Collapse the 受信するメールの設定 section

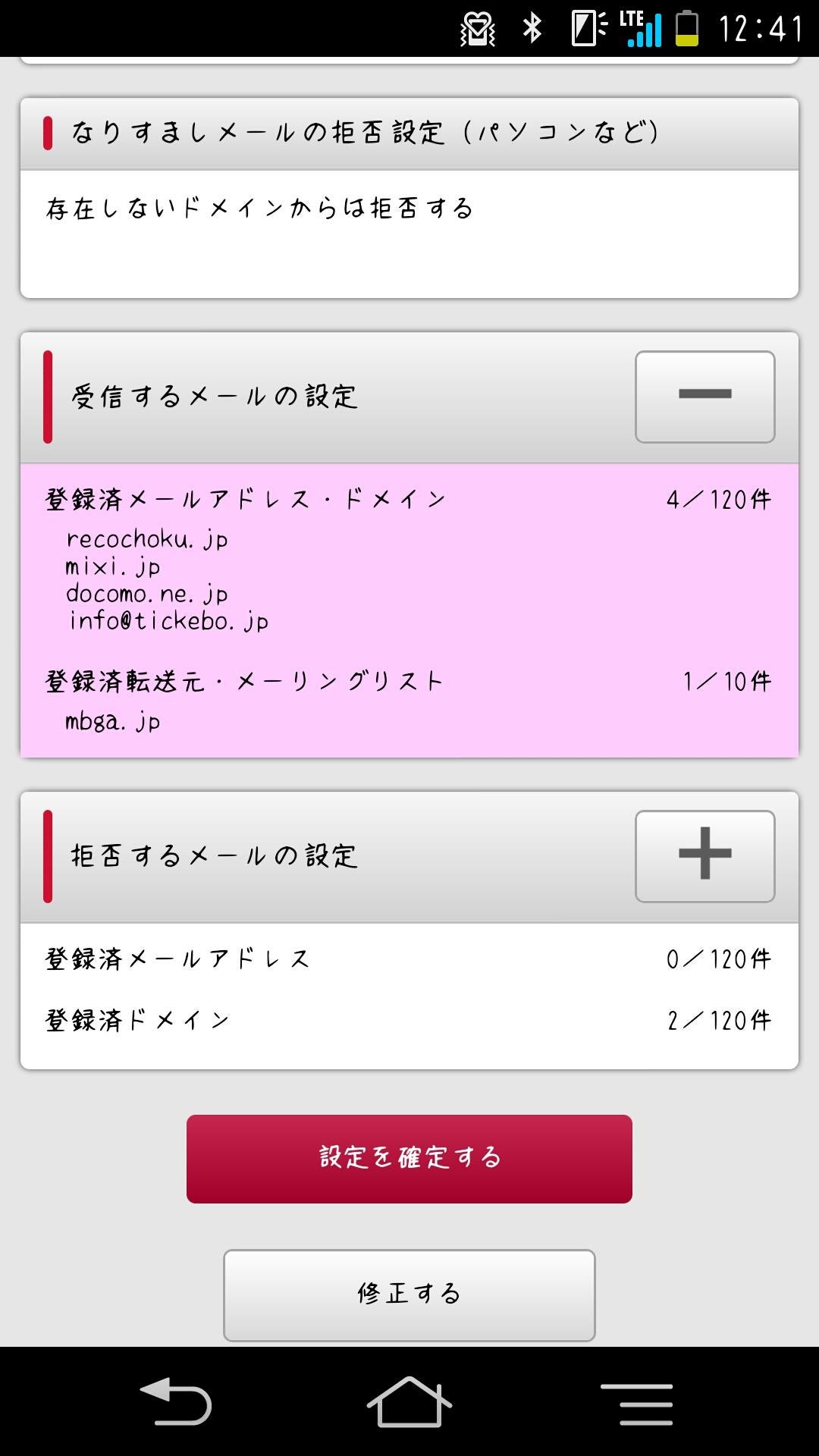704,396
